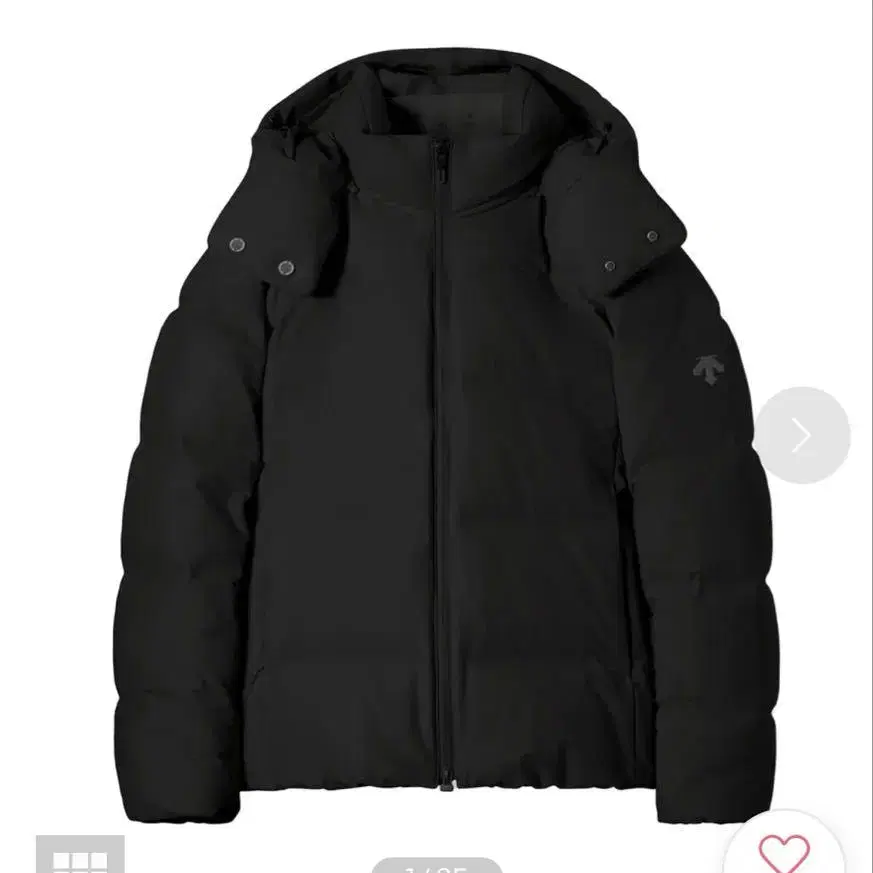Add this jacket to wishlist with the heart
This screenshot has width=873, height=873.
click(785, 852)
